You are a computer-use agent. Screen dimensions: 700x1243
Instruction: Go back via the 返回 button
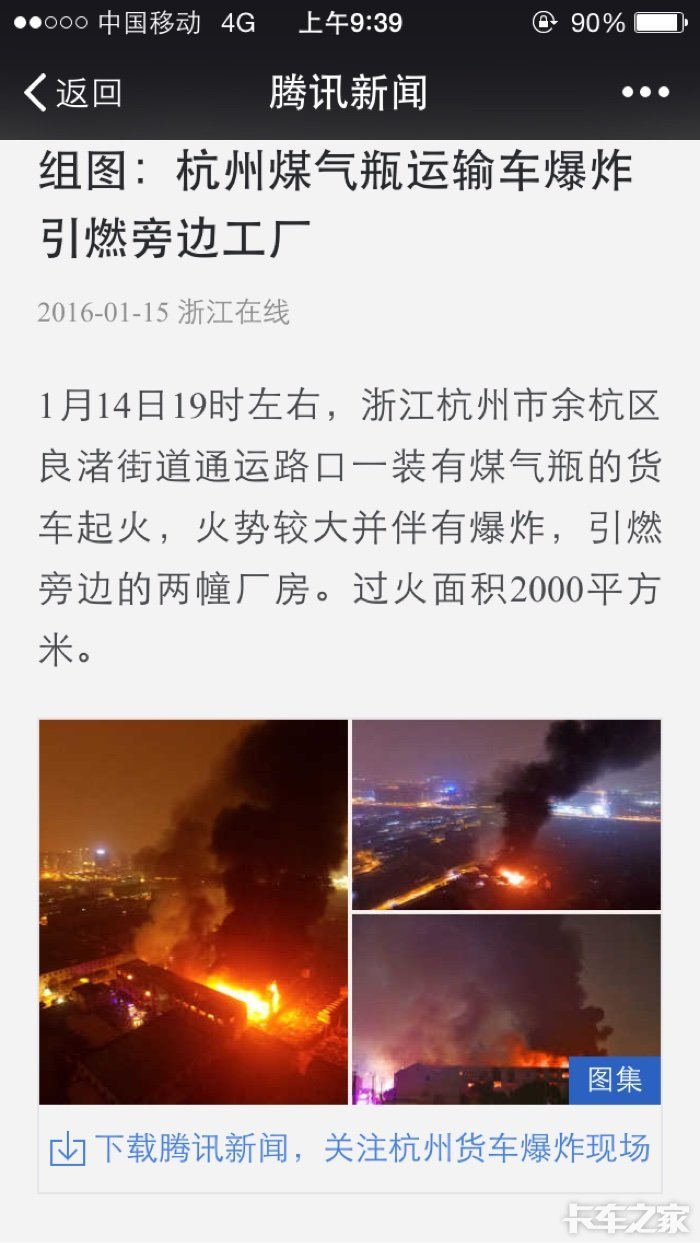[x=72, y=93]
